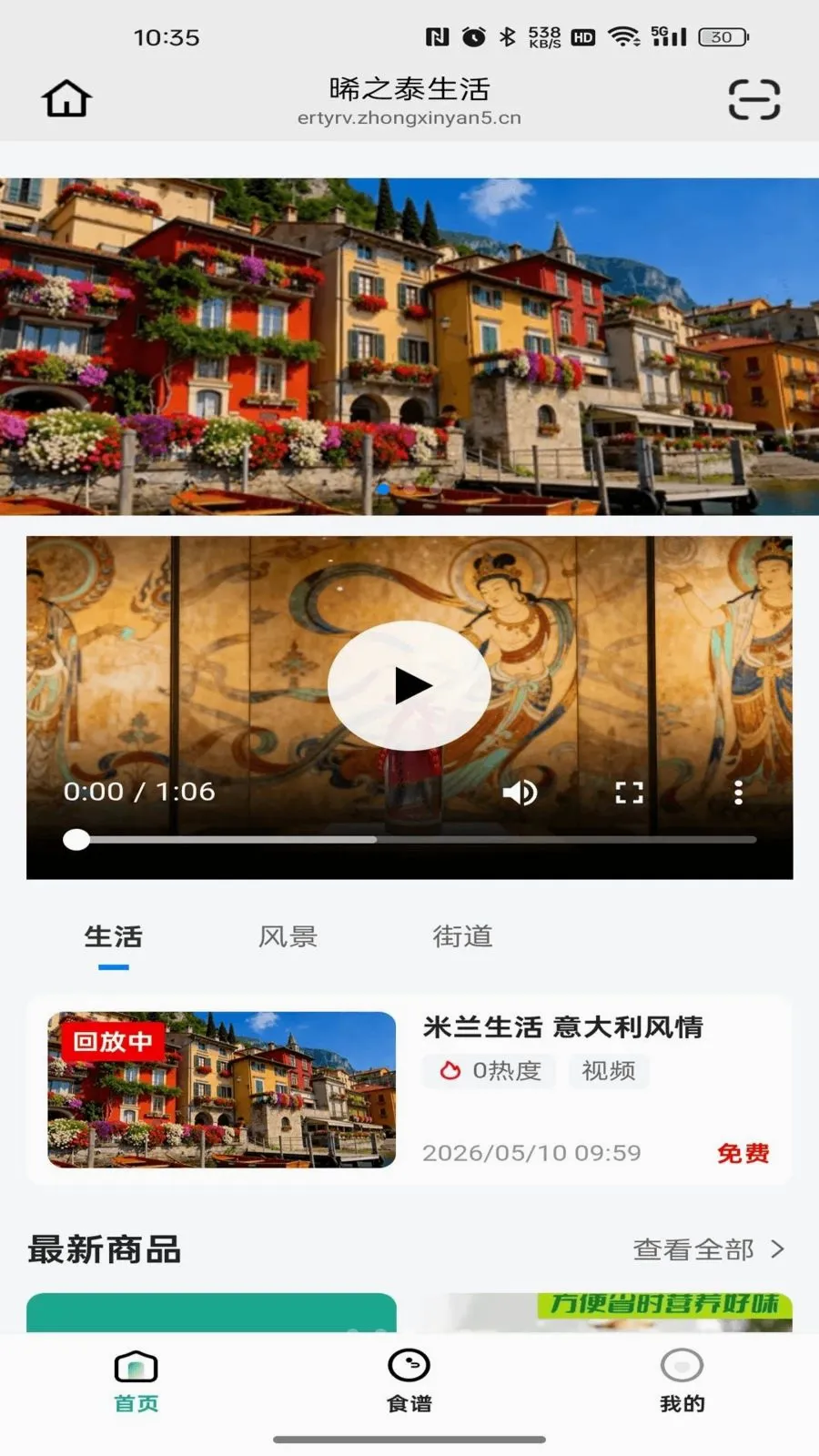819x1456 pixels.
Task: Enter fullscreen video mode
Action: click(x=629, y=793)
